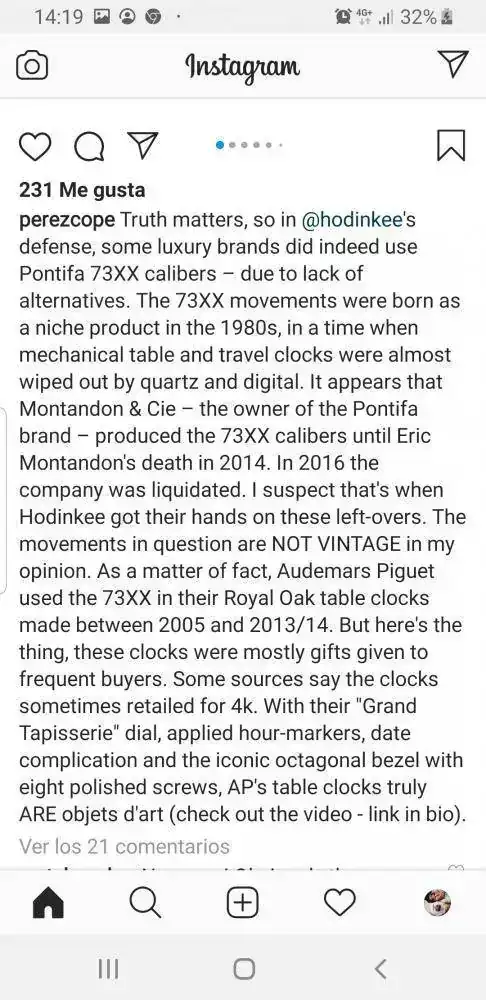
Task: Create a new post
Action: pyautogui.click(x=243, y=902)
